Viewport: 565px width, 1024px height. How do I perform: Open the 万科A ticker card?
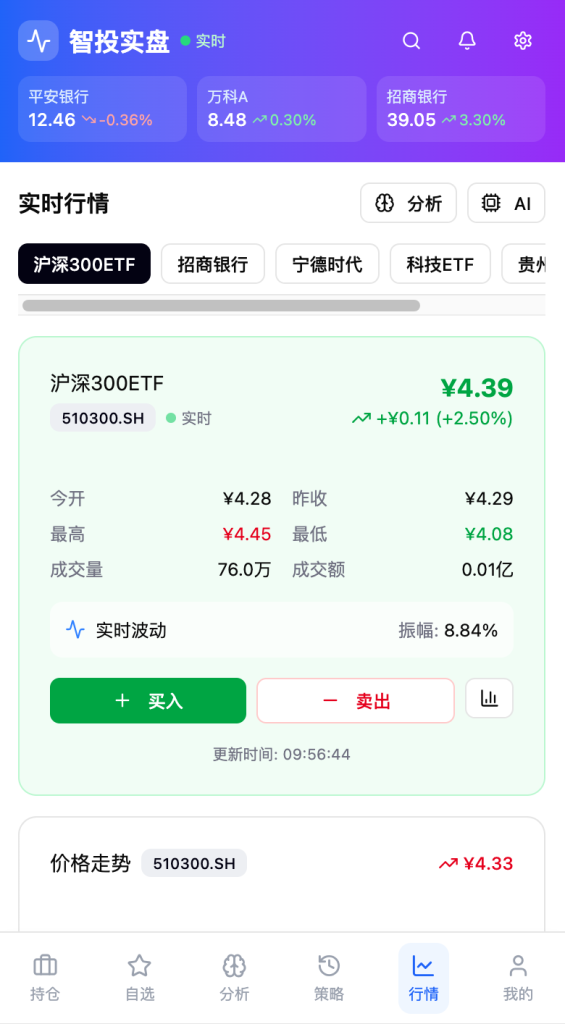[x=282, y=109]
